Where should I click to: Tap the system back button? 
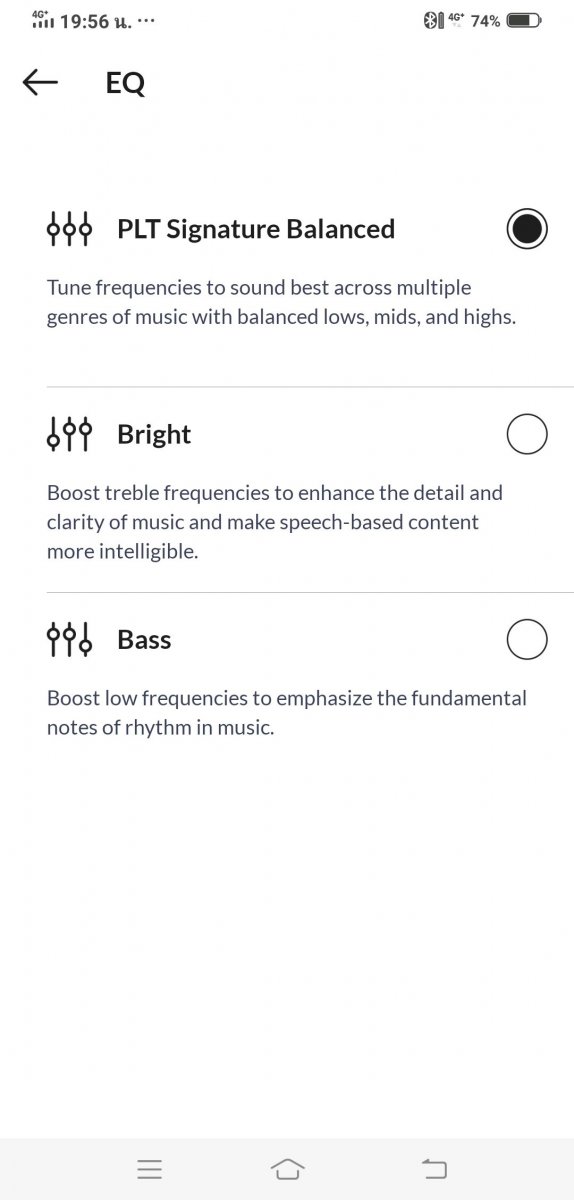(x=434, y=1168)
